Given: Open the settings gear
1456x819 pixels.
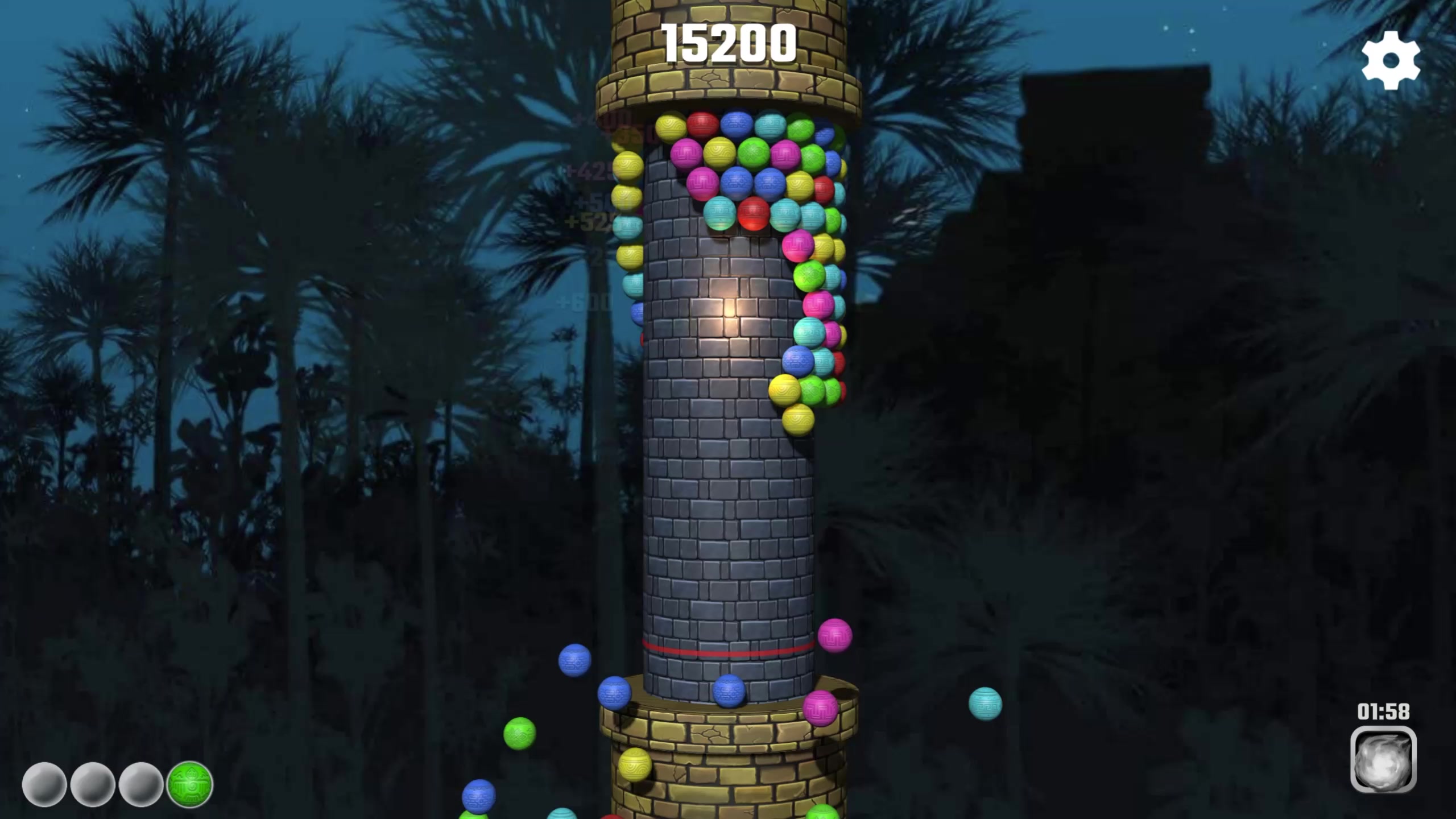Looking at the screenshot, I should [1390, 60].
